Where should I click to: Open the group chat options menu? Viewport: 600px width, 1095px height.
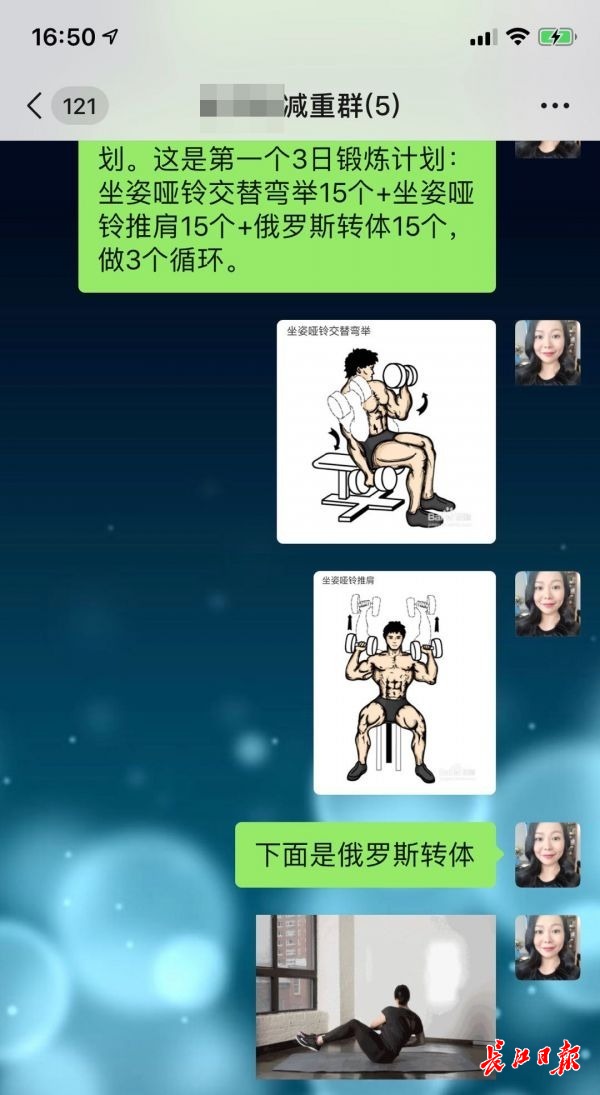(x=554, y=105)
